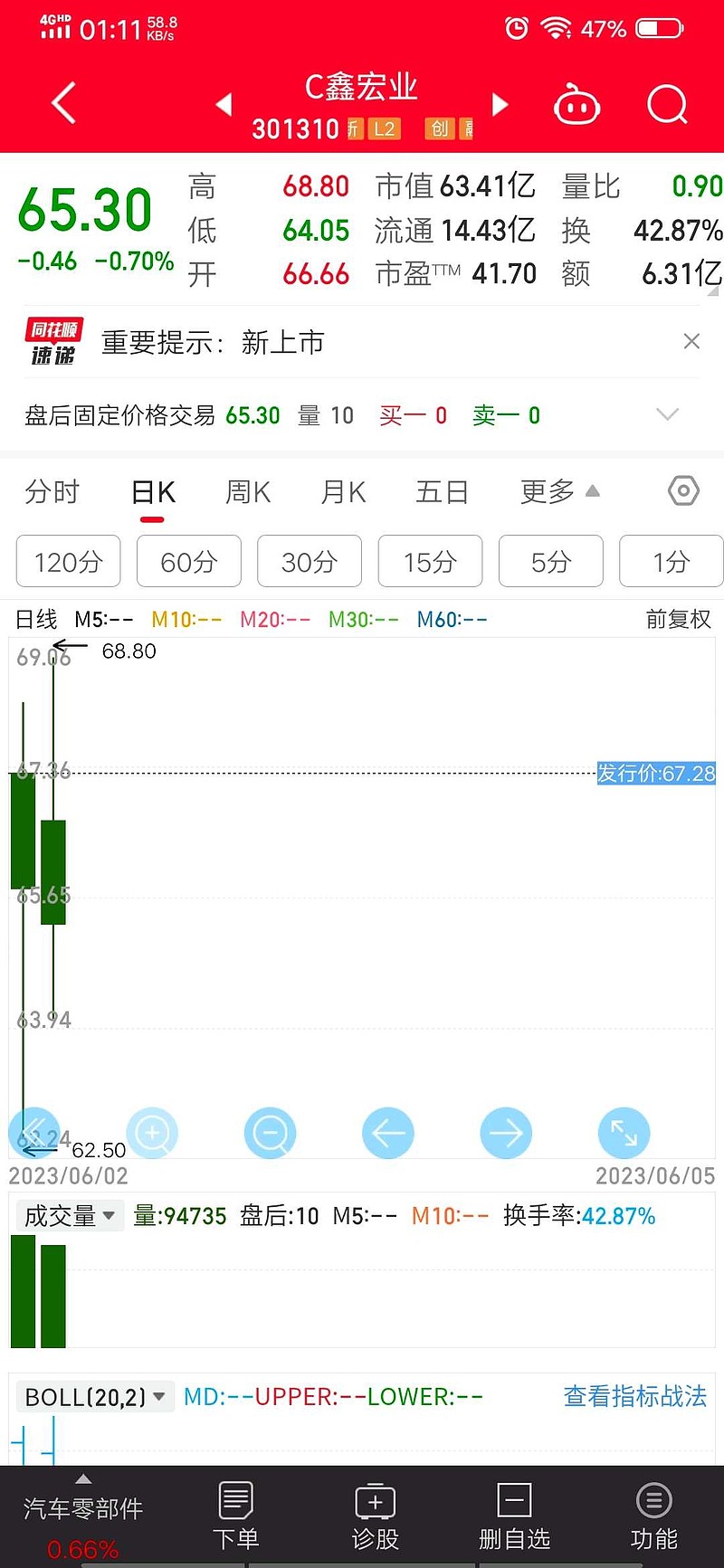This screenshot has height=1568, width=724.
Task: Open the 更多 chart periods dropdown
Action: [559, 491]
